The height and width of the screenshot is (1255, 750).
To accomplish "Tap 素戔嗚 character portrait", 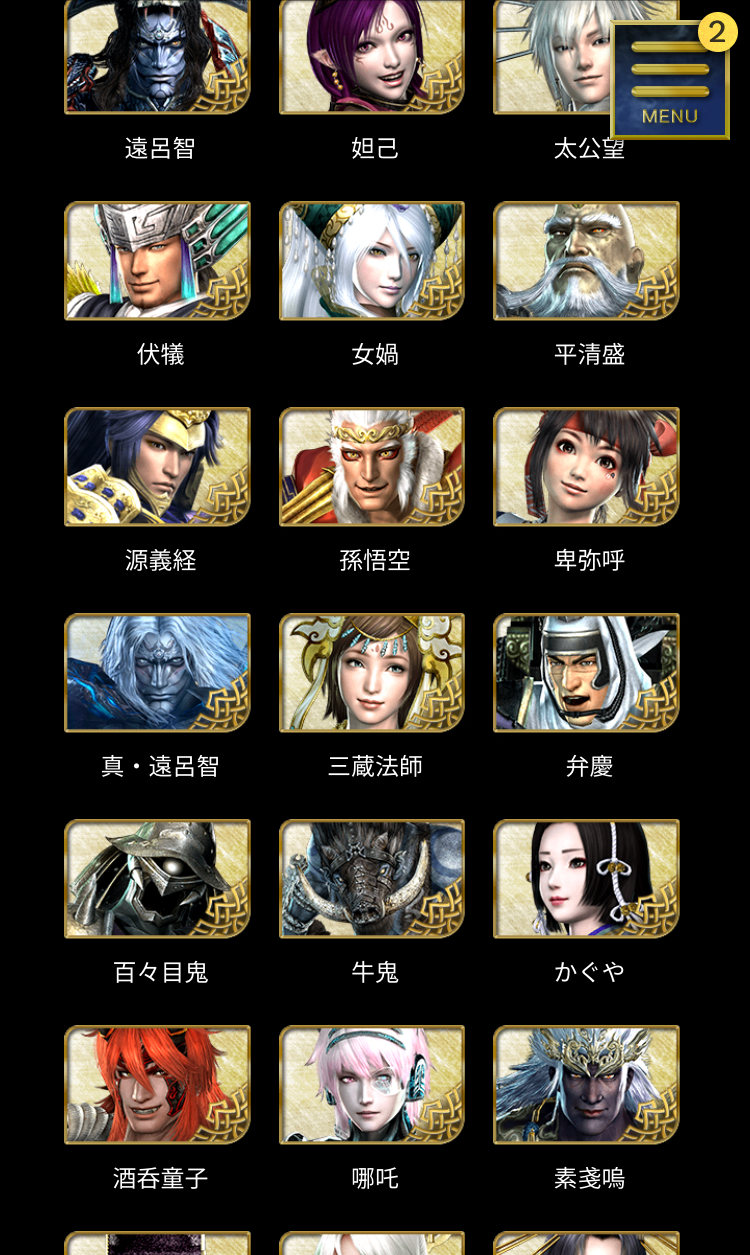I will click(x=587, y=1085).
